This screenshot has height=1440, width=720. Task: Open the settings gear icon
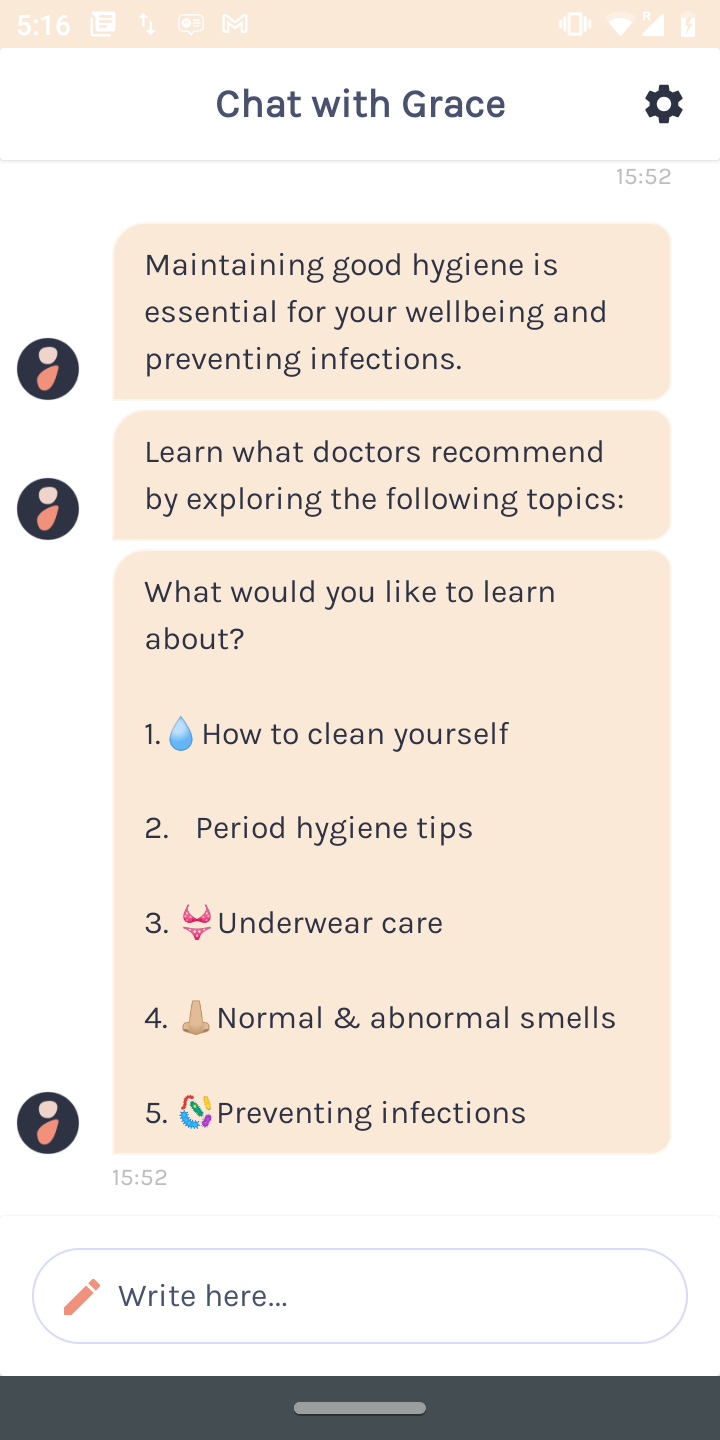coord(663,103)
